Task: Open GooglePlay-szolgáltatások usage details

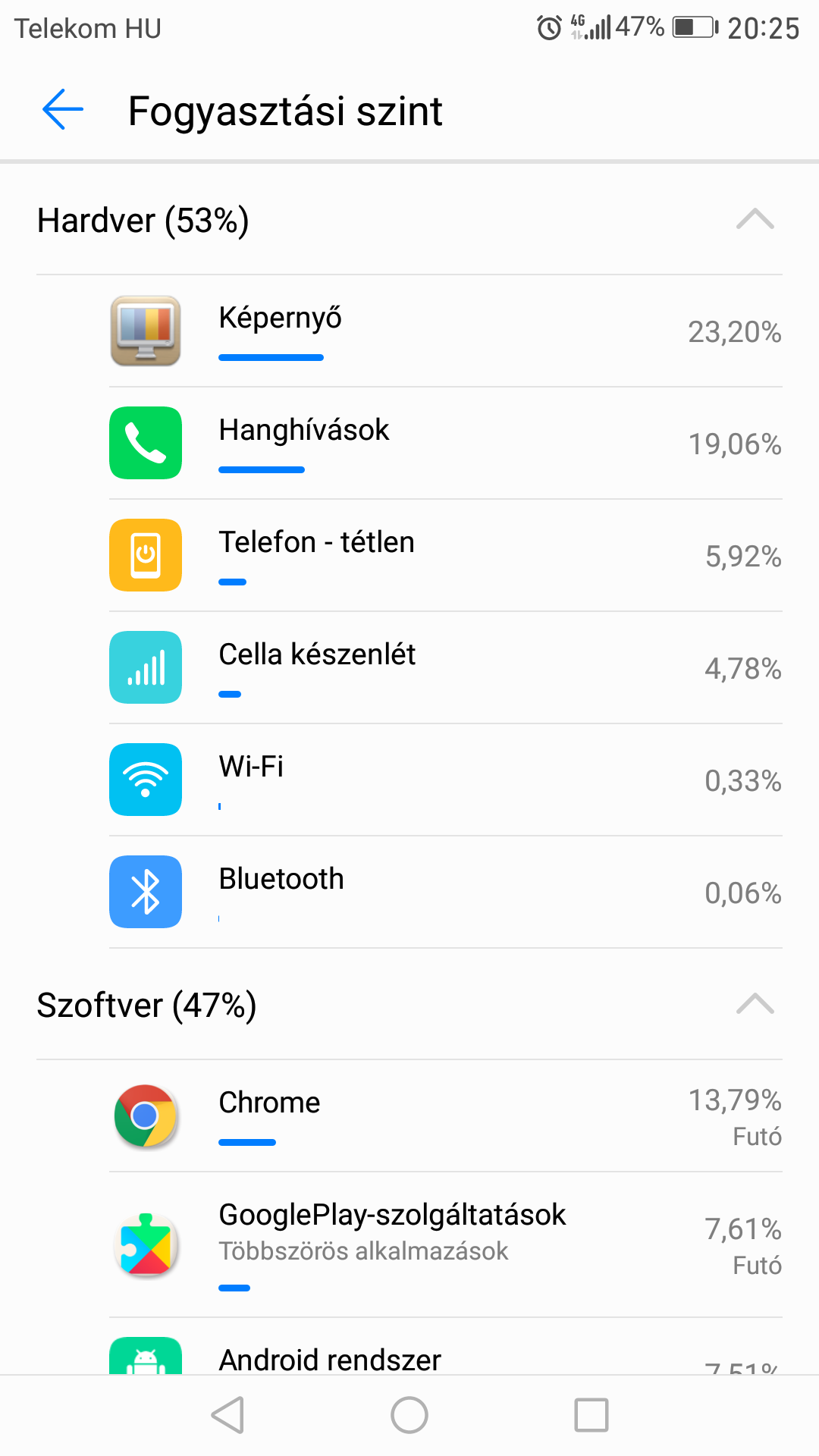Action: (446, 1245)
